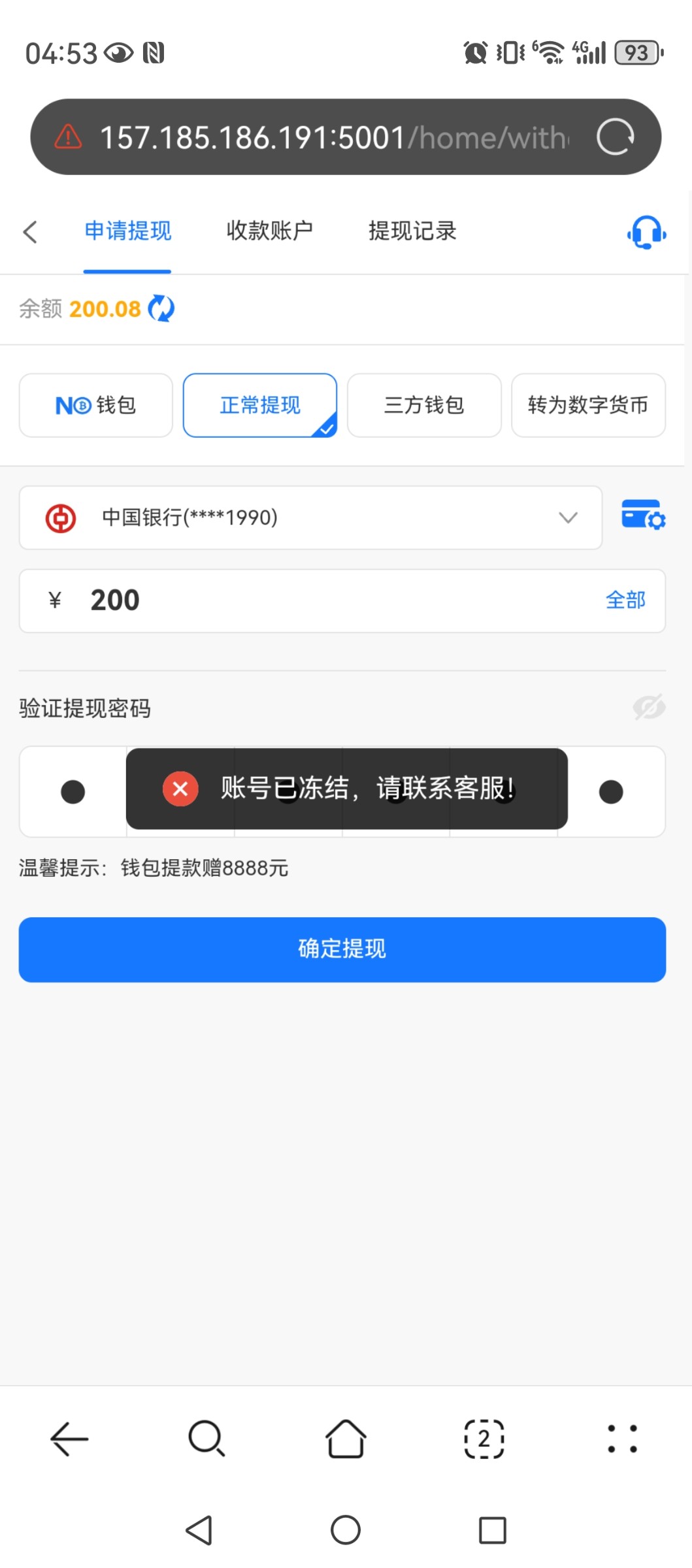Toggle the withdrawal password visibility eye

[649, 707]
